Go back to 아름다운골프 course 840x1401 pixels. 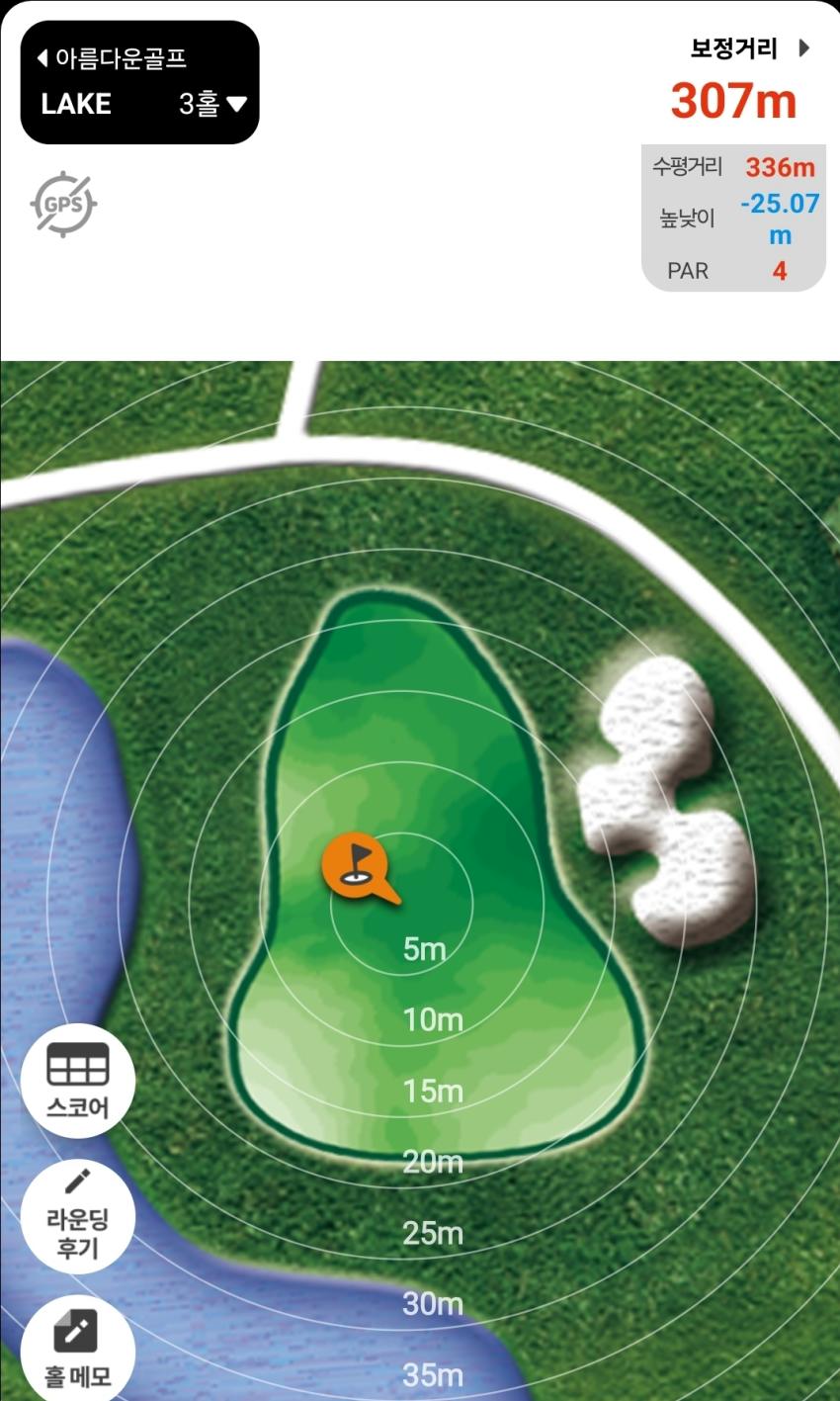[x=111, y=58]
